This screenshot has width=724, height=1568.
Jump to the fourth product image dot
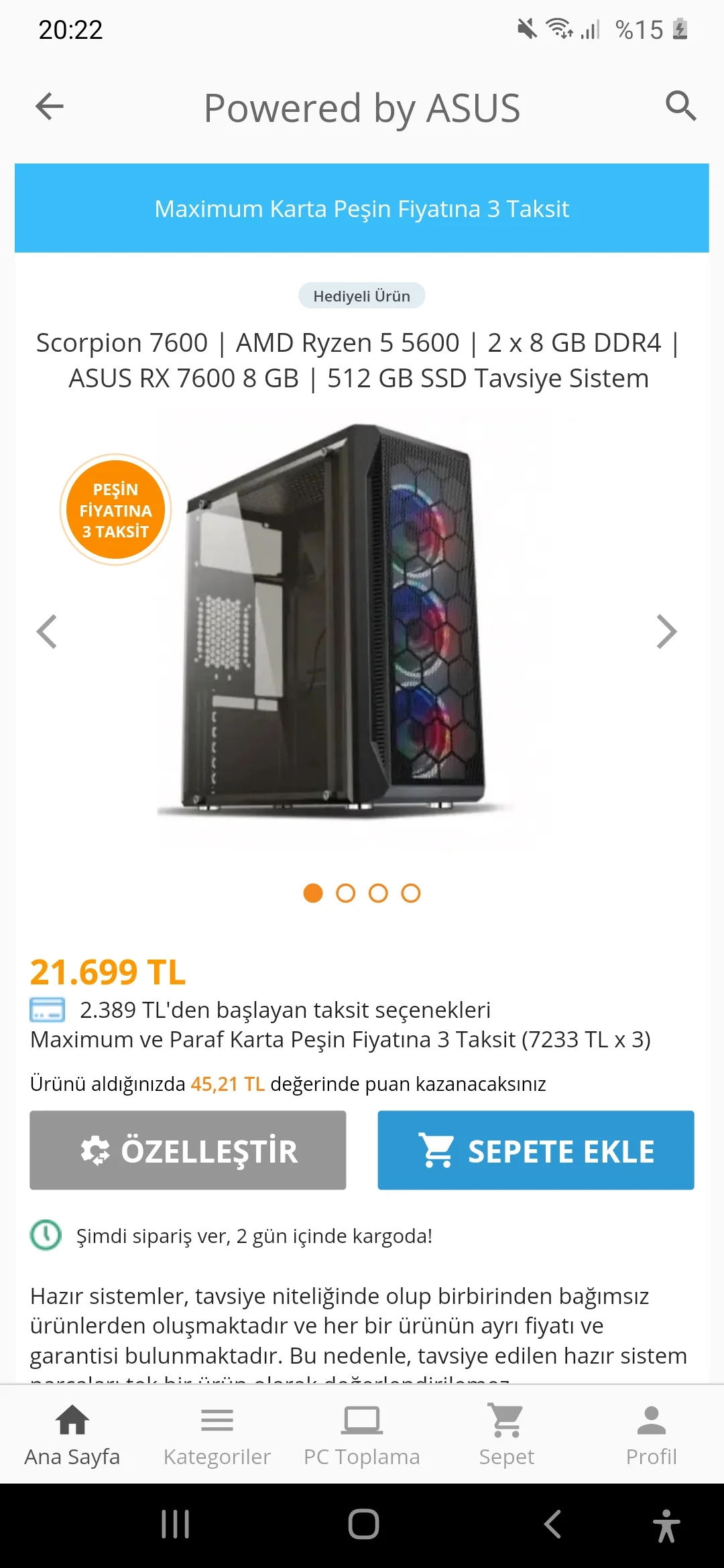411,893
